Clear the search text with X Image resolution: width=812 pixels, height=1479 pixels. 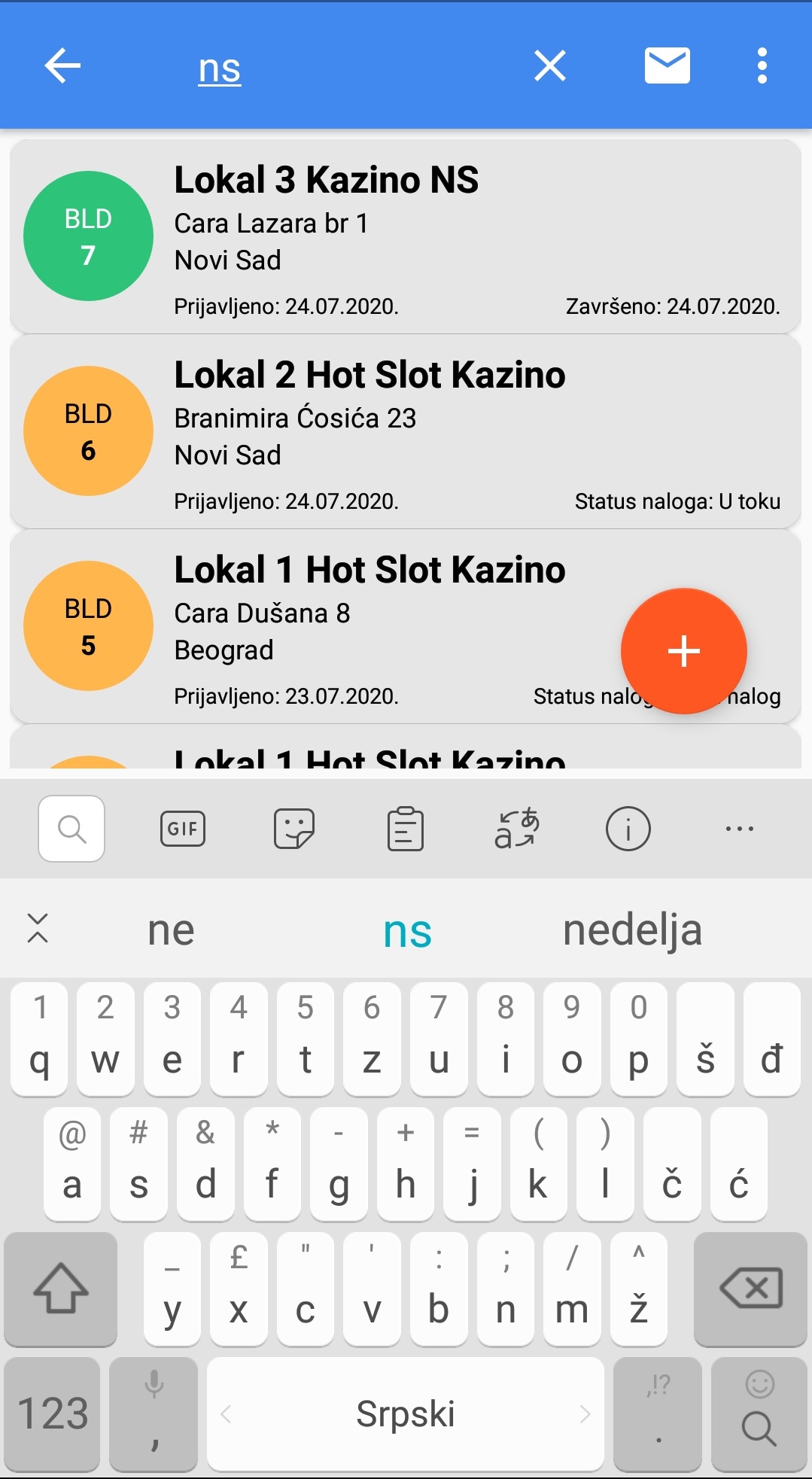550,66
